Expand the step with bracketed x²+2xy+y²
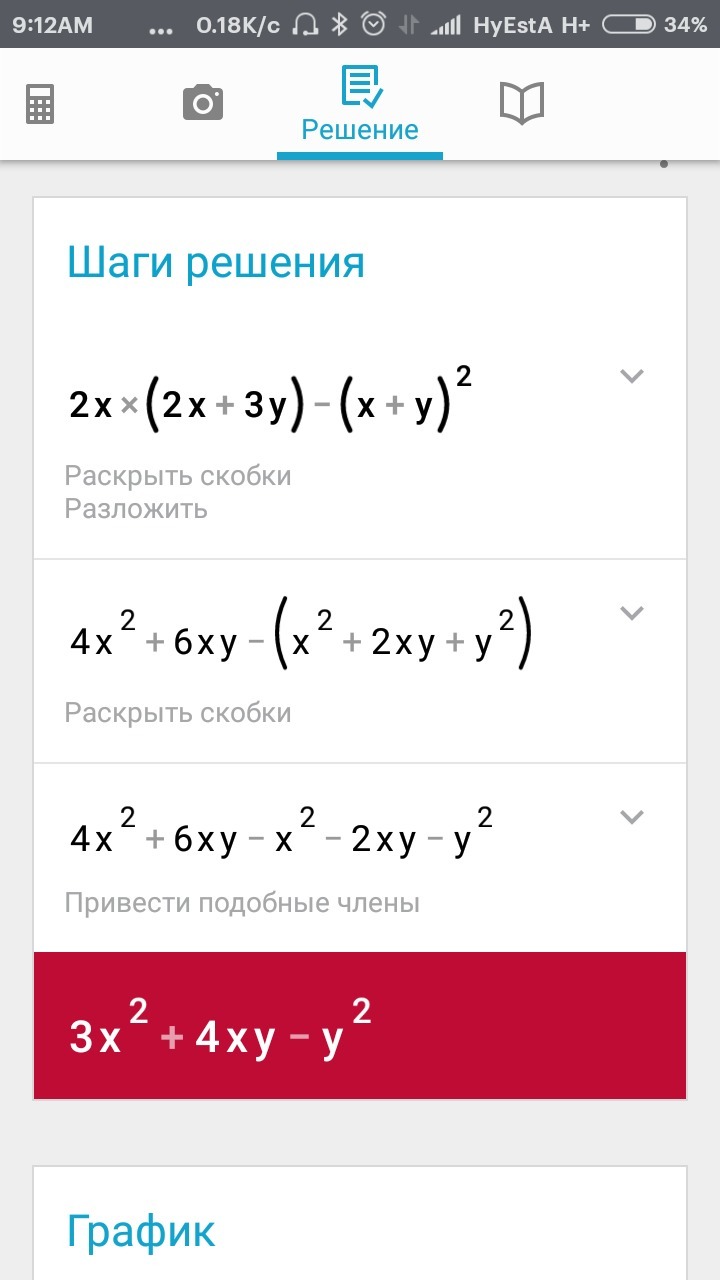Screen dimensions: 720x1280 tap(631, 613)
